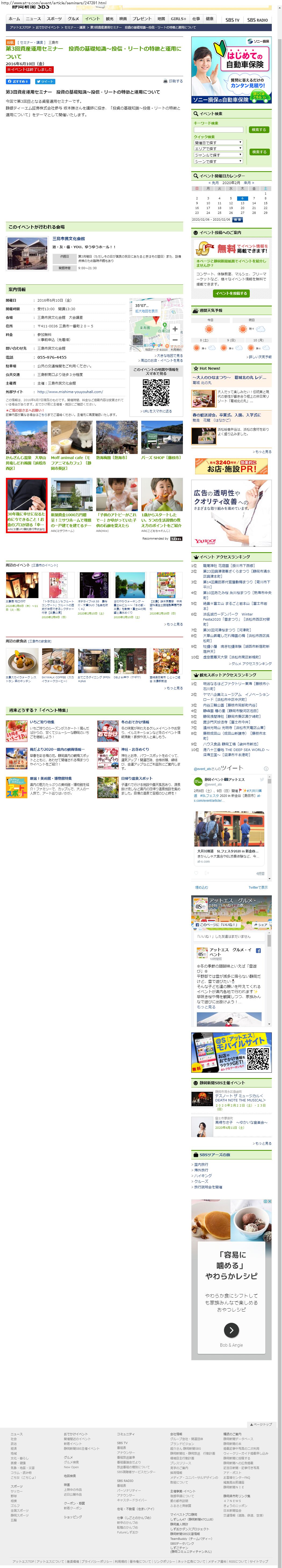
Task: Open the SBS TV link in header
Action: coord(232,20)
